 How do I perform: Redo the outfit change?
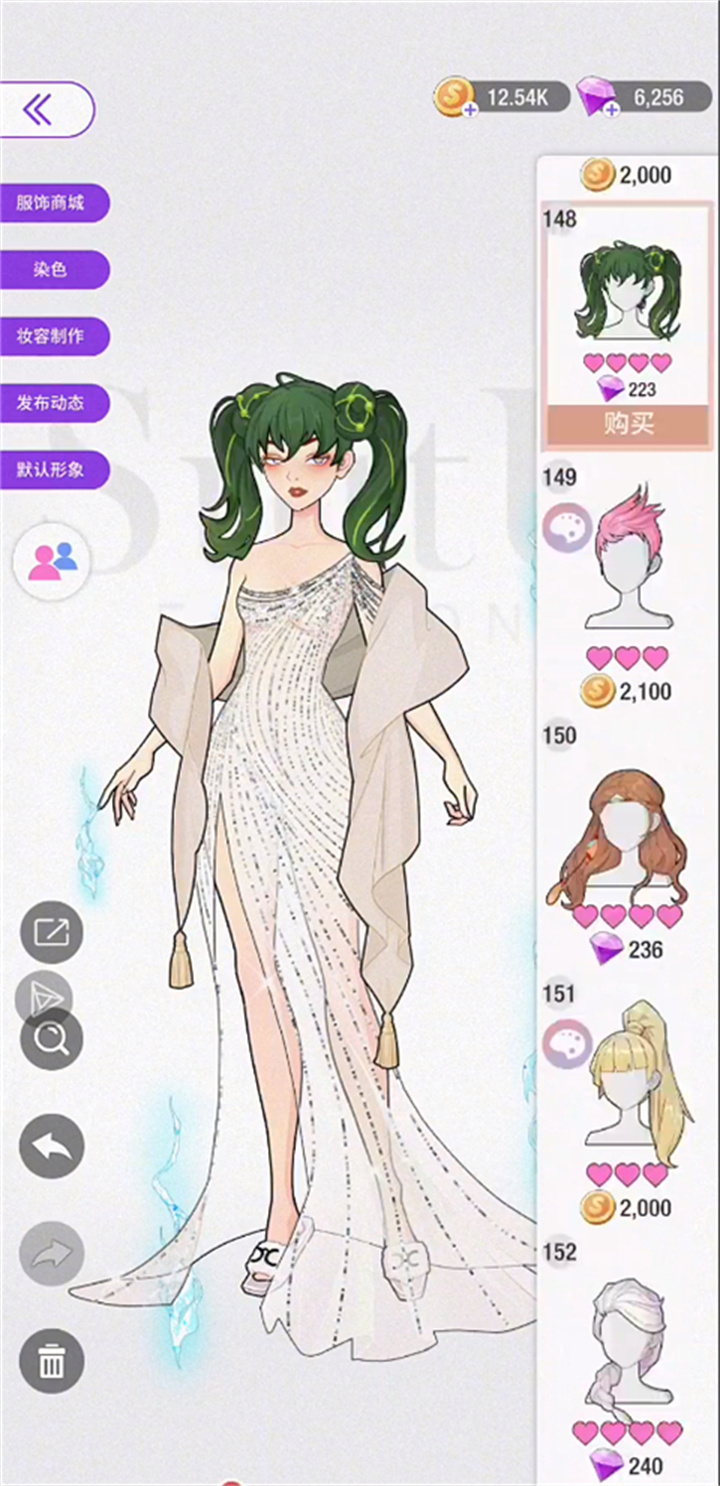tap(51, 1253)
